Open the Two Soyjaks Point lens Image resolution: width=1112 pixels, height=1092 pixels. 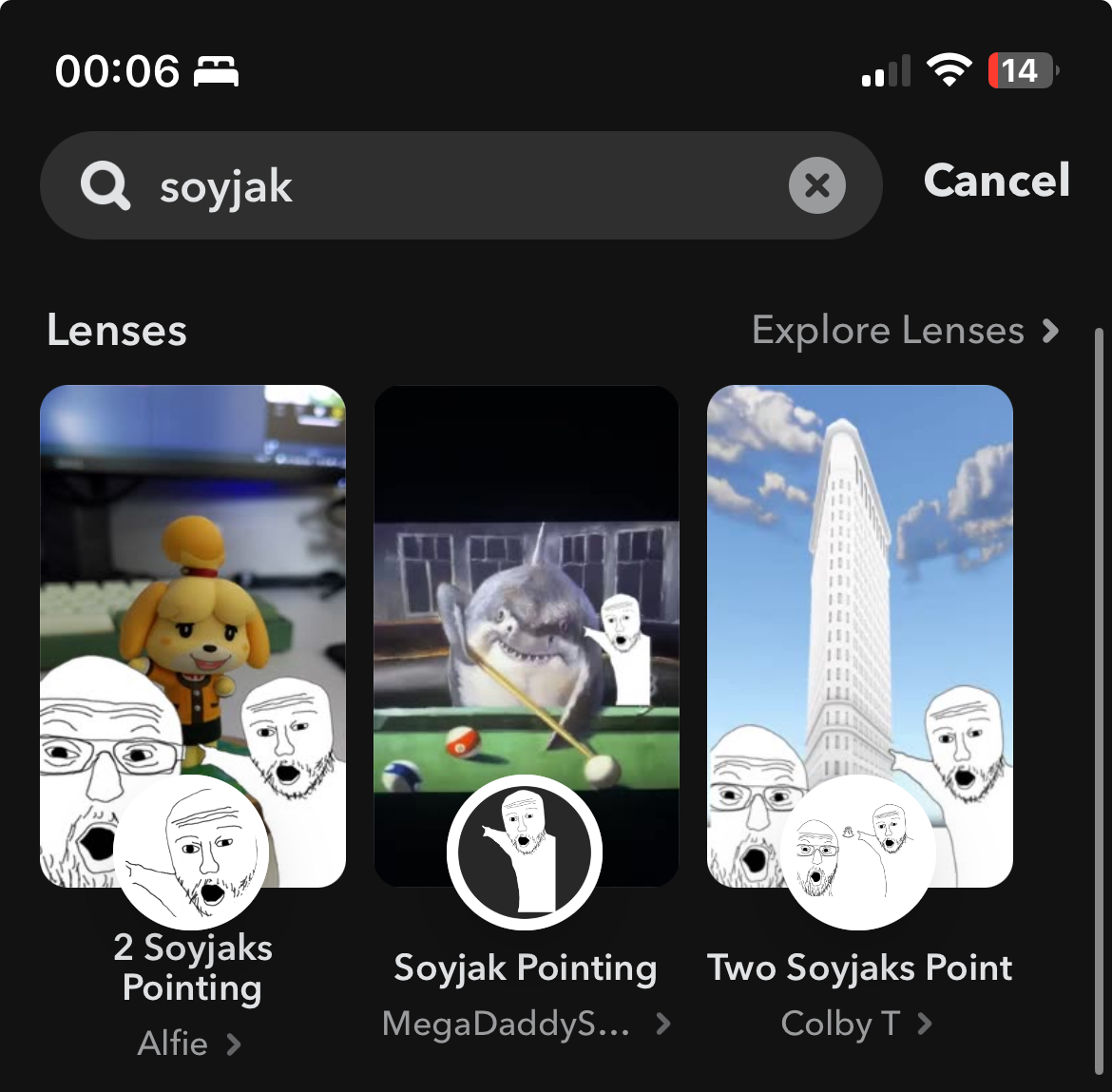(x=859, y=635)
